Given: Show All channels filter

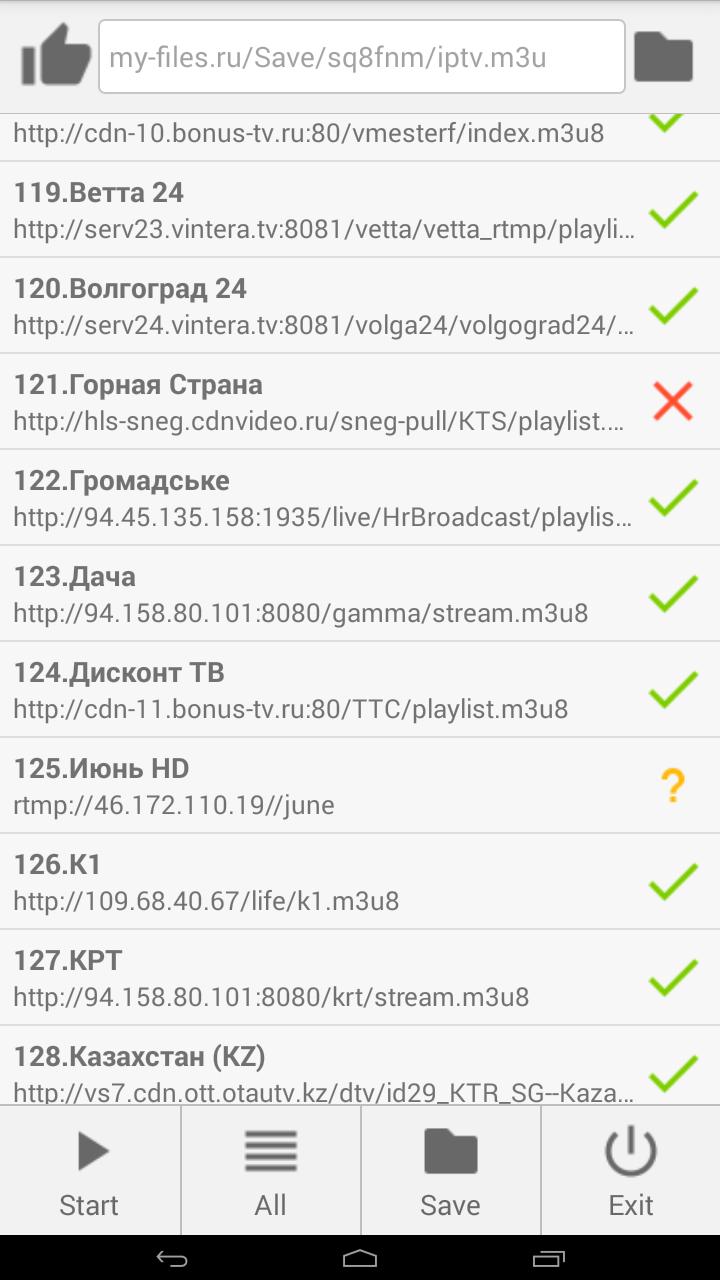Looking at the screenshot, I should 270,1172.
